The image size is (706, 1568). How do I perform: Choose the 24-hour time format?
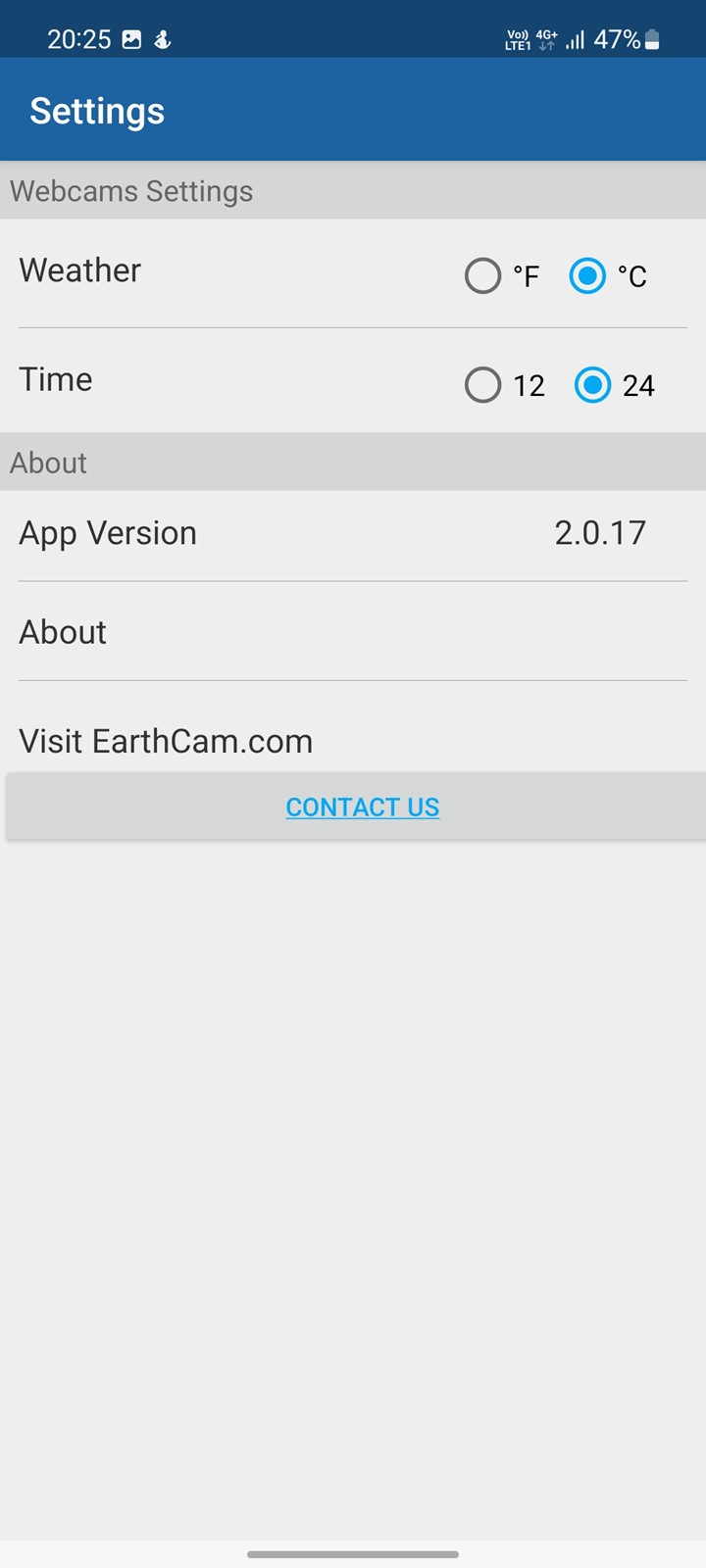click(592, 385)
